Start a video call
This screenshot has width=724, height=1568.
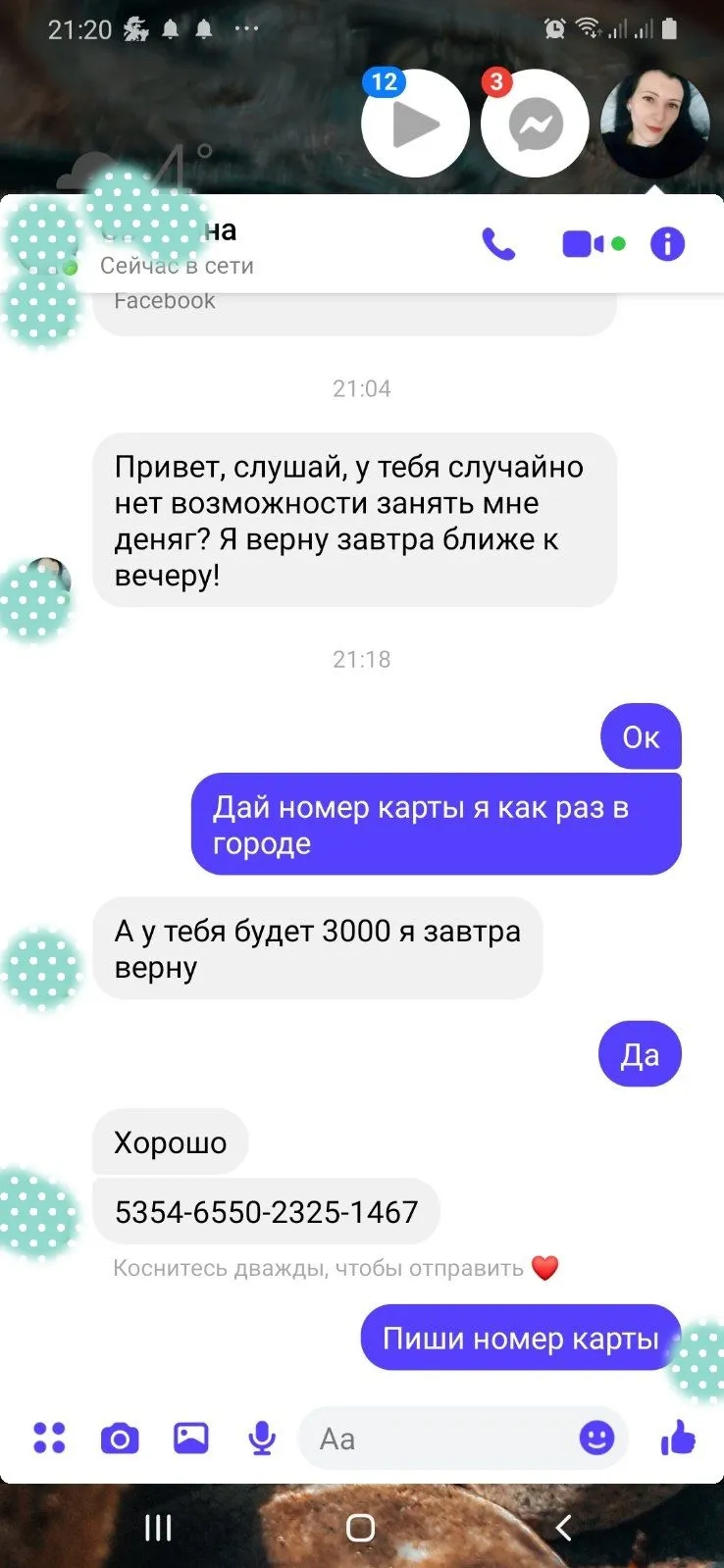click(584, 243)
